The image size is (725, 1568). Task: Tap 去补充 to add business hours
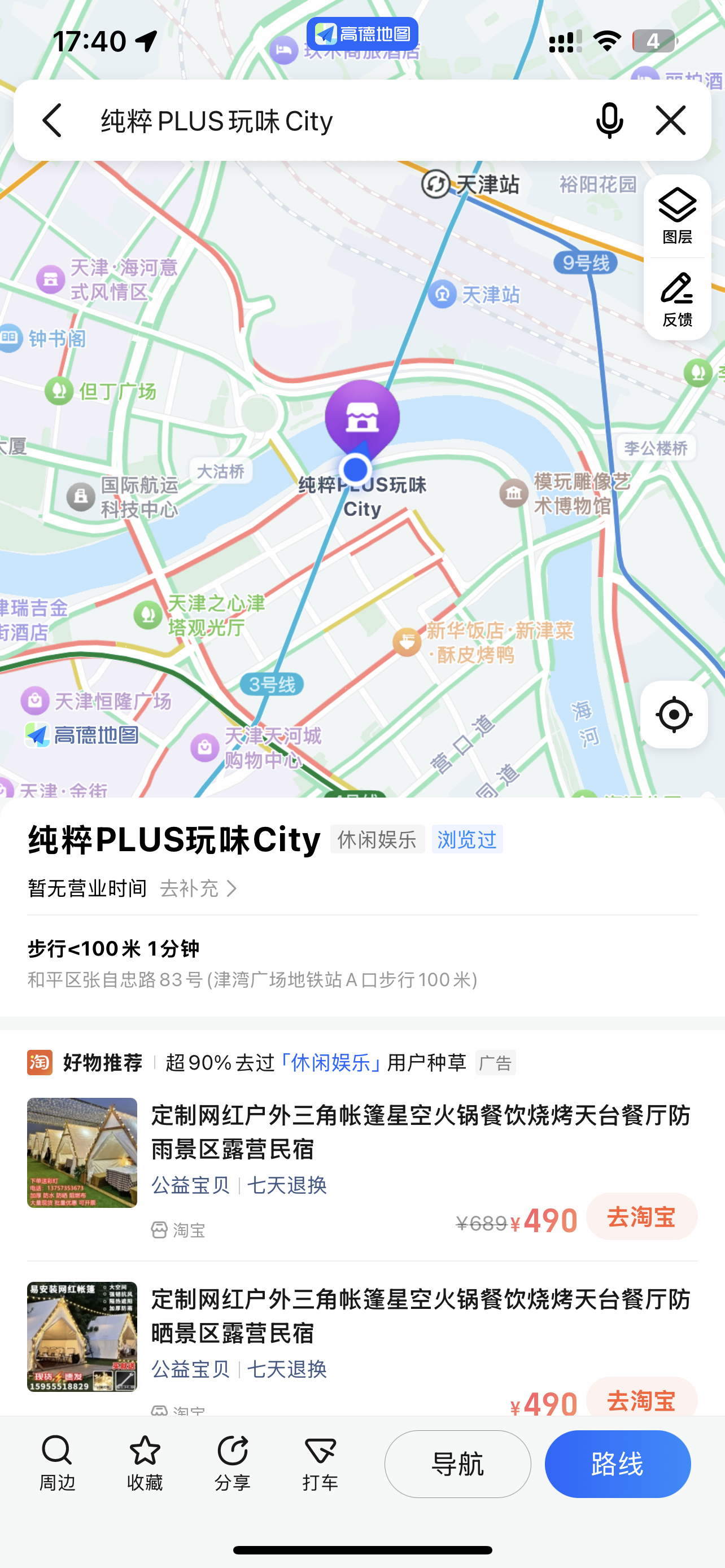(198, 888)
